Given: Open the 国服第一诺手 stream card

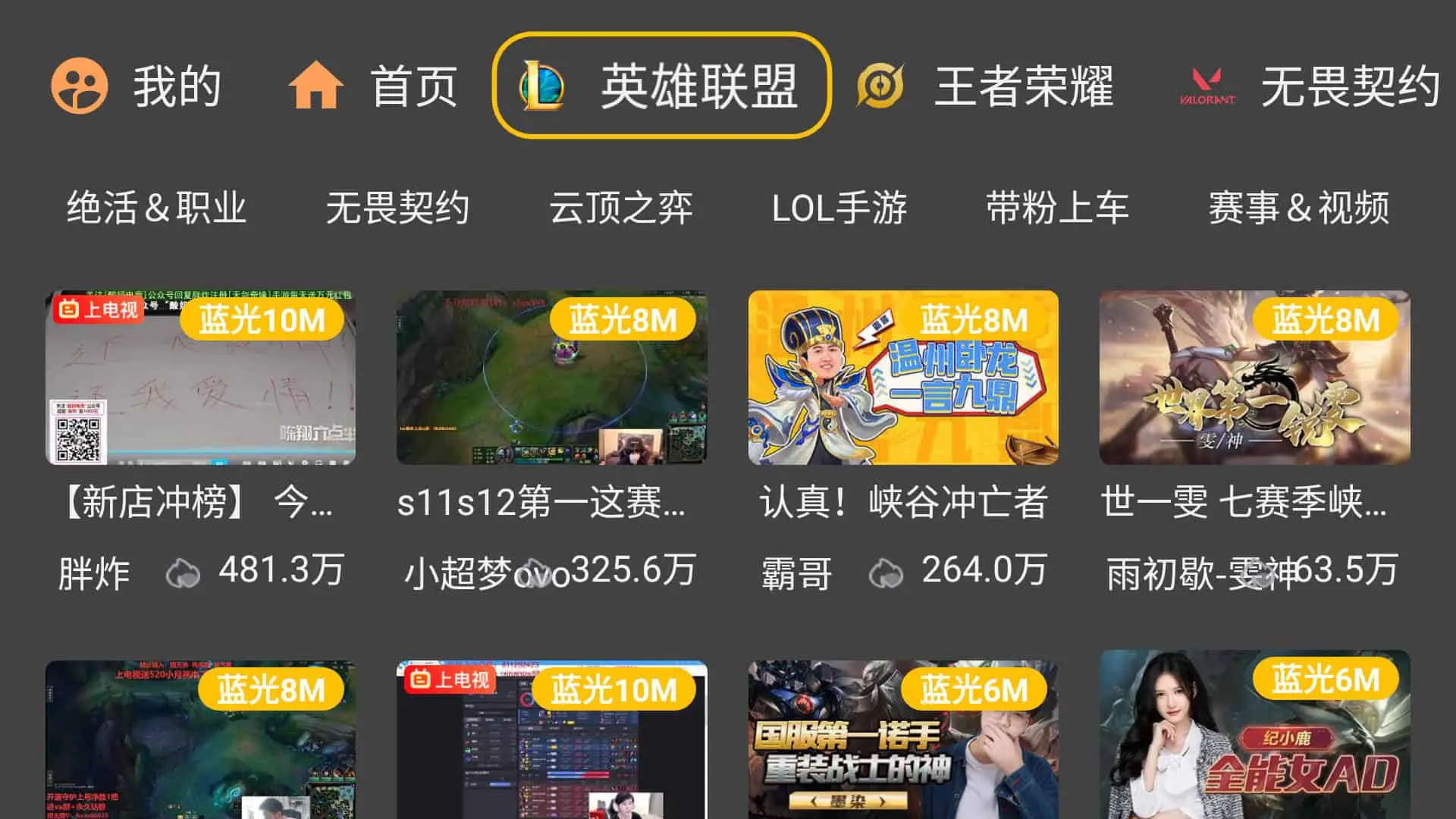Looking at the screenshot, I should tap(902, 739).
